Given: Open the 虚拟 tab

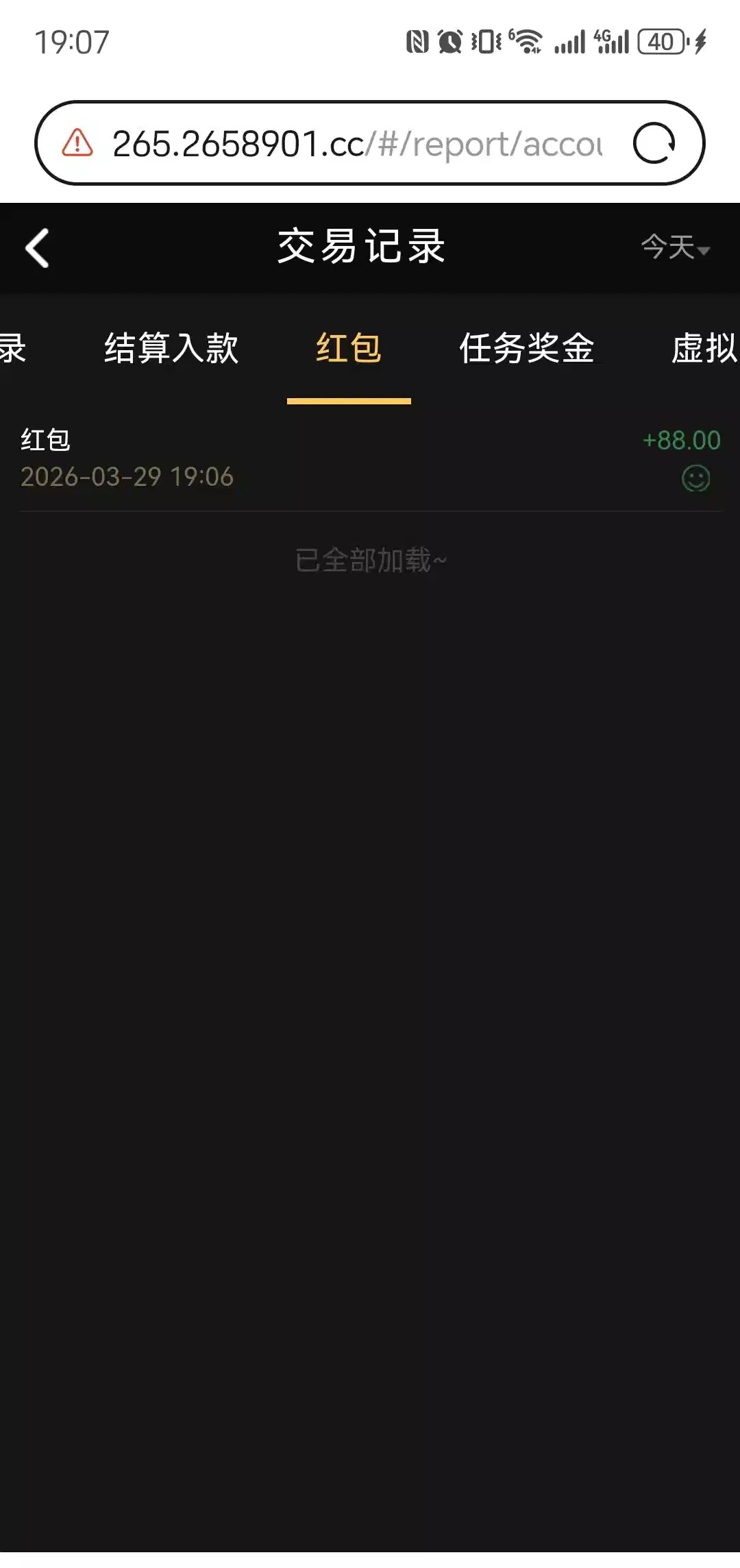Looking at the screenshot, I should 704,348.
